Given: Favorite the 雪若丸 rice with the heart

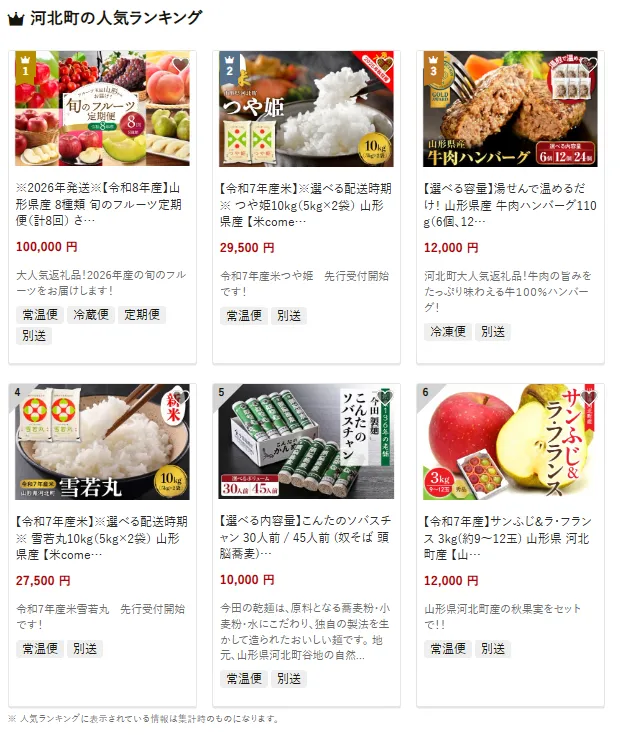Looking at the screenshot, I should (180, 397).
